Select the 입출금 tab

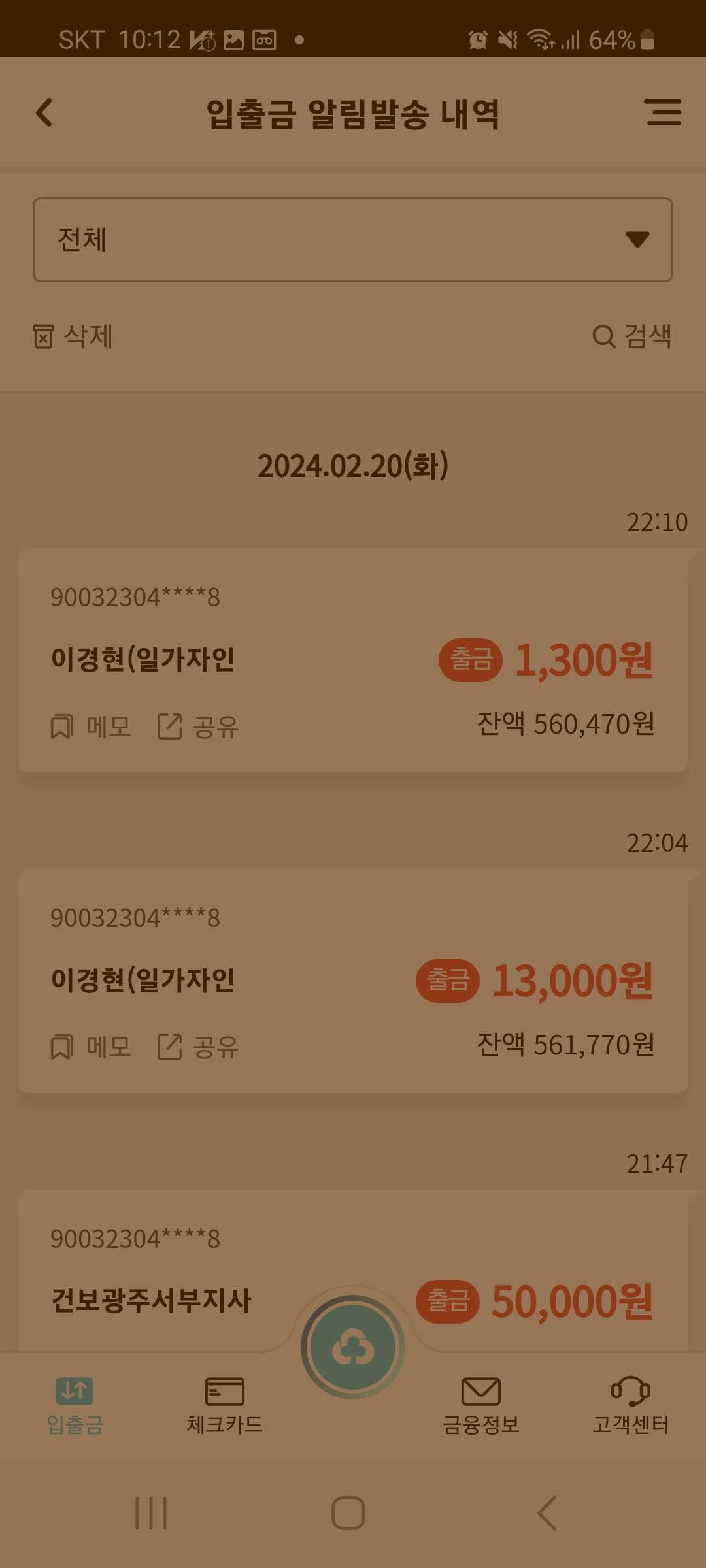[75, 1406]
